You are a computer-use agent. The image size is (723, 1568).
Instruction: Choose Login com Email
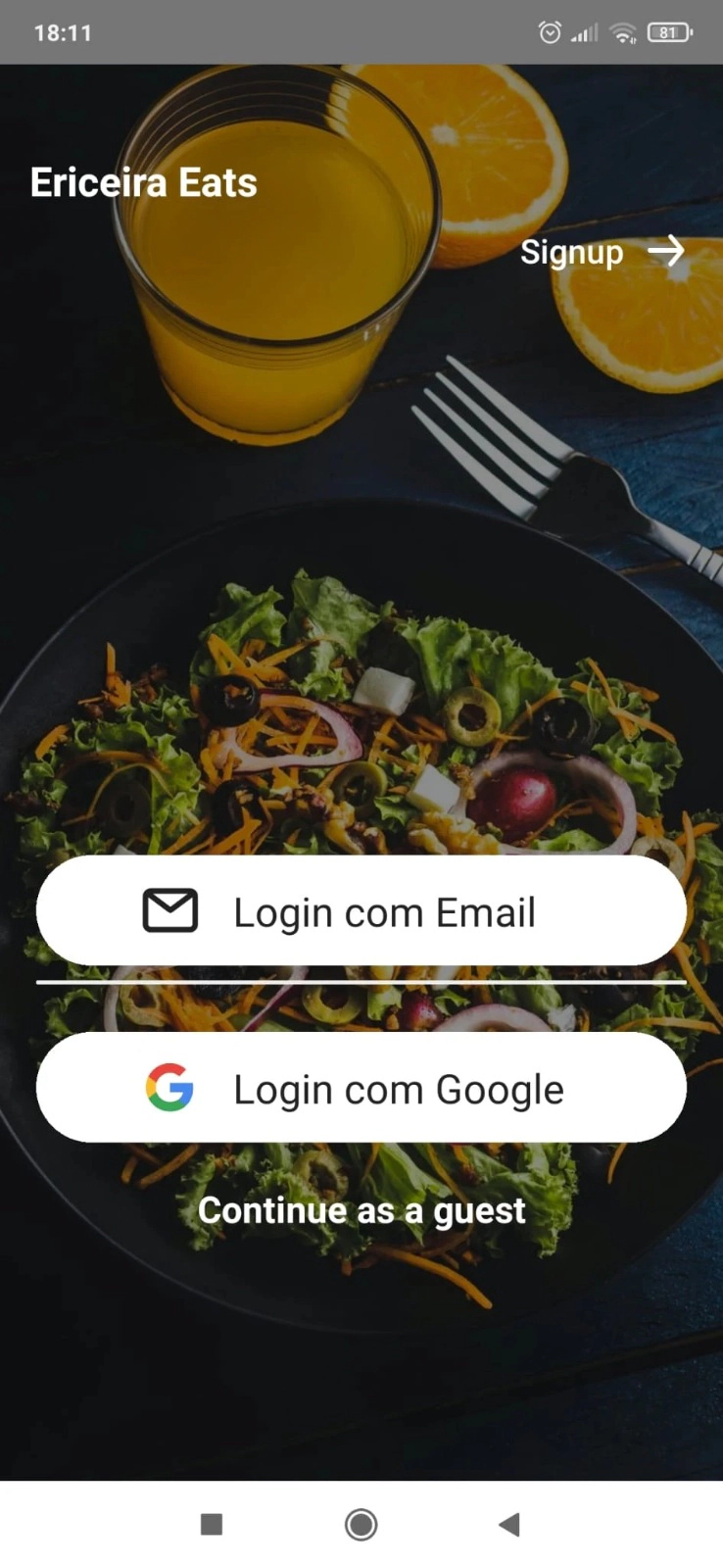[x=361, y=911]
